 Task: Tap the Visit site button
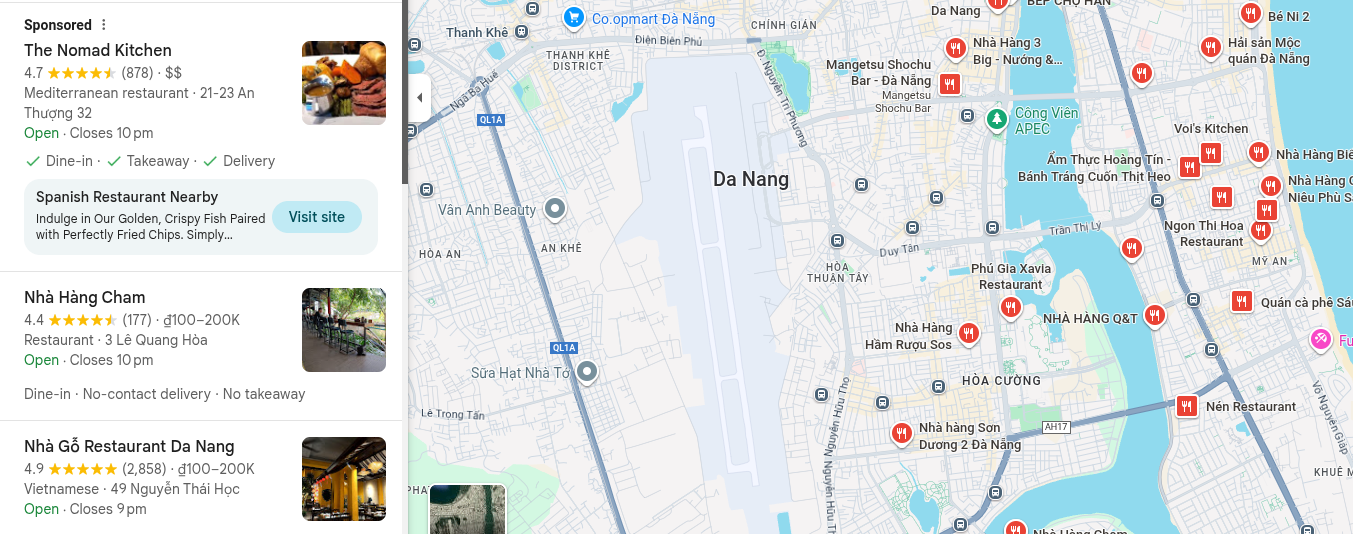[x=317, y=217]
